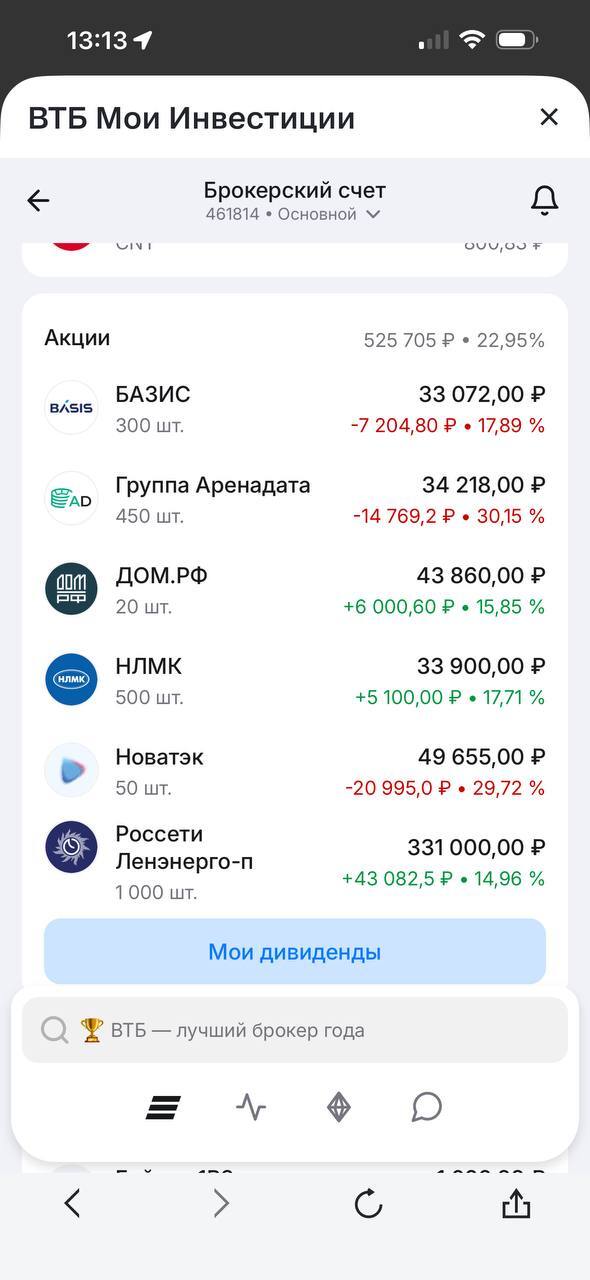The width and height of the screenshot is (590, 1280).
Task: Reload the page with the refresh icon
Action: click(x=368, y=1204)
